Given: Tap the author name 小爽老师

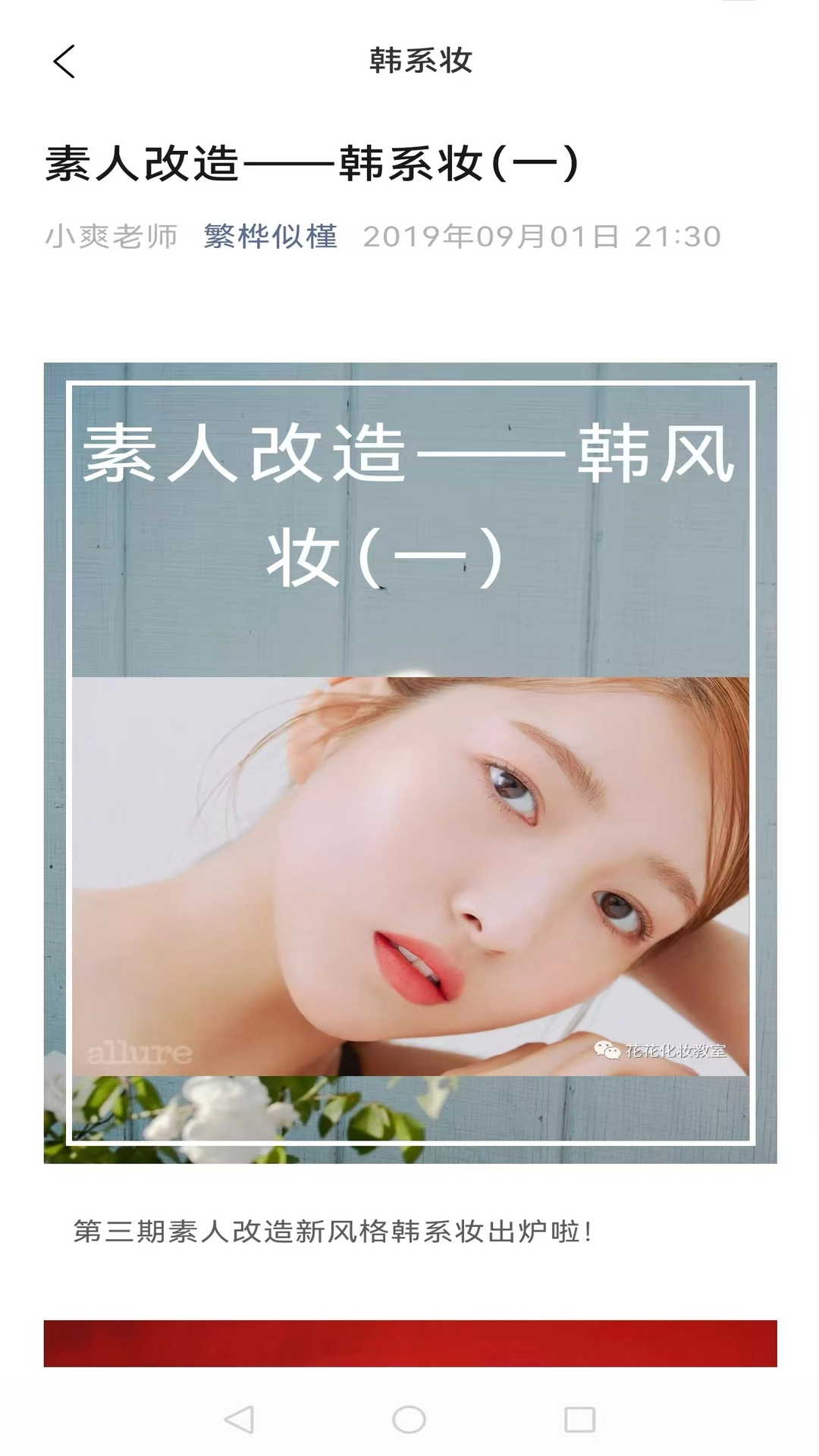Looking at the screenshot, I should coord(111,237).
